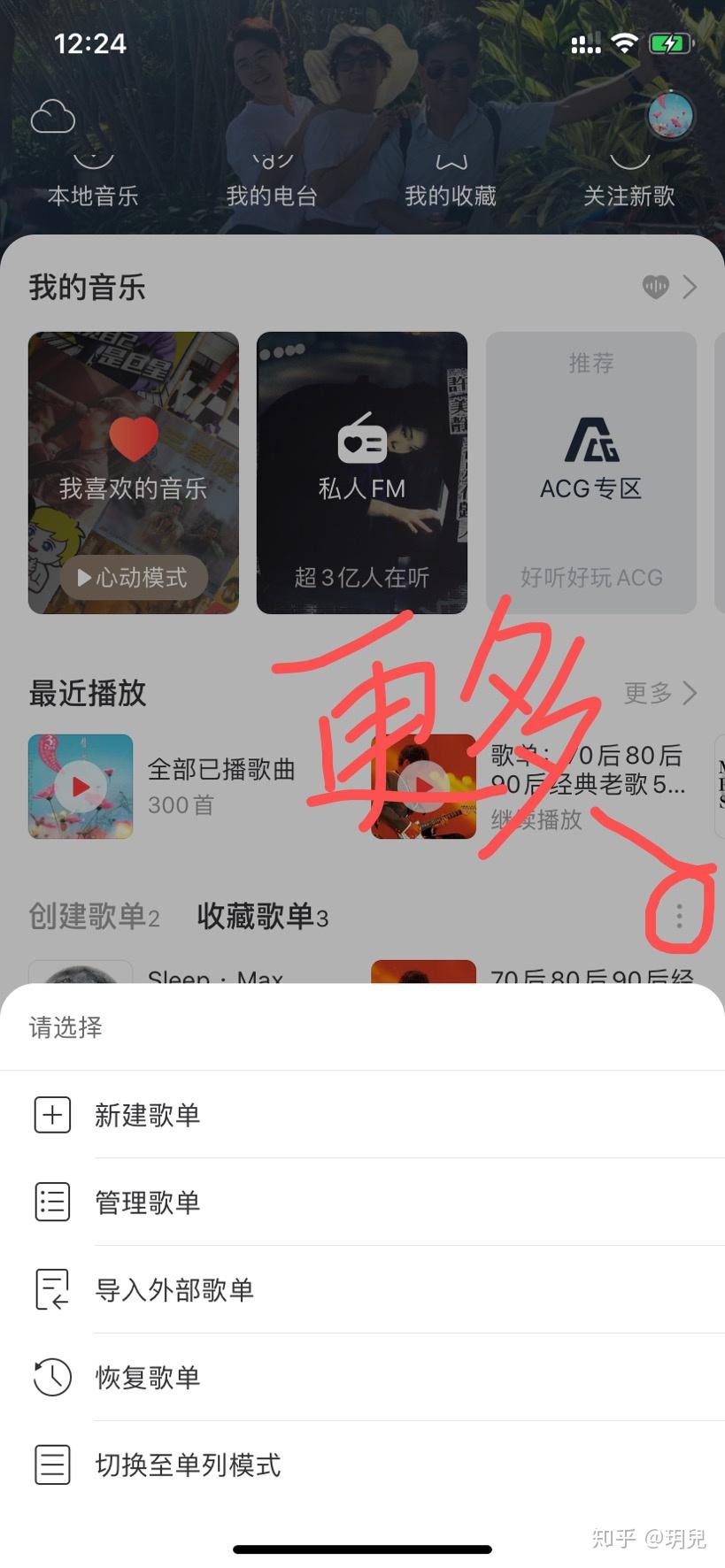Image resolution: width=725 pixels, height=1568 pixels.
Task: Open the 我喜欢的音乐 card
Action: tap(134, 460)
